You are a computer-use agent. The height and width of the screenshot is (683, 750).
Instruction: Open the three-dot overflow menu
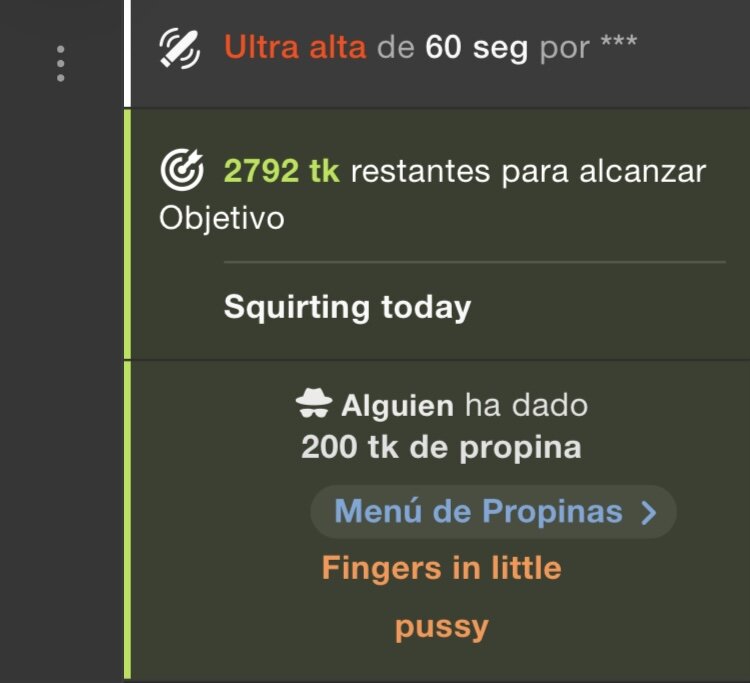61,63
